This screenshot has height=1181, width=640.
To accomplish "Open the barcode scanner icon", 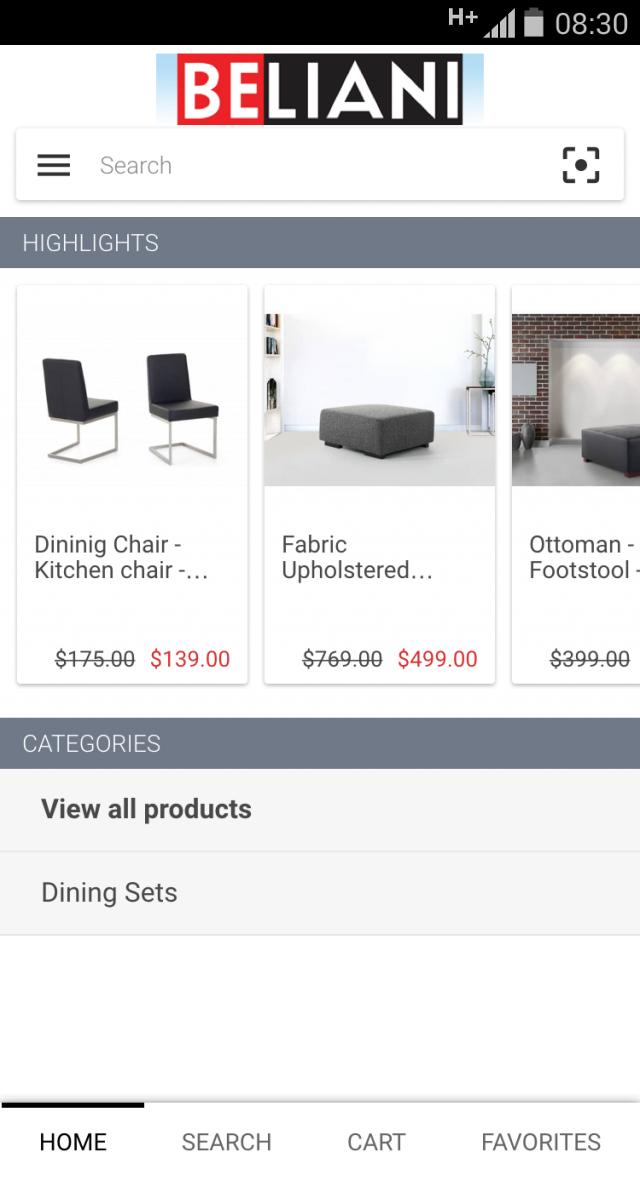I will (581, 165).
